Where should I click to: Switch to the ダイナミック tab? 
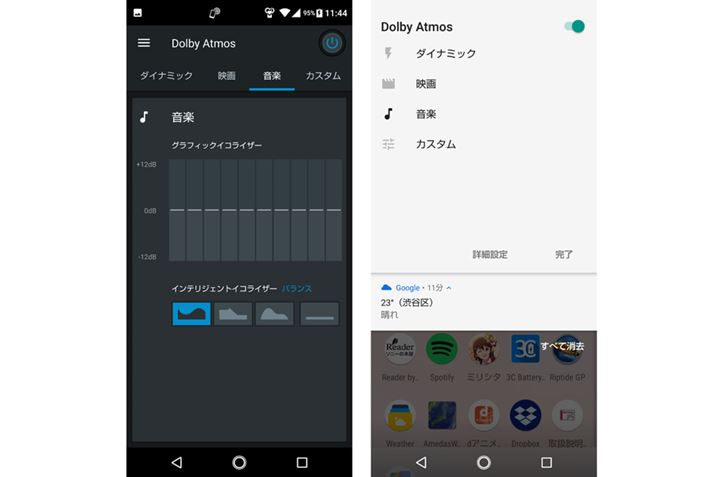click(166, 76)
